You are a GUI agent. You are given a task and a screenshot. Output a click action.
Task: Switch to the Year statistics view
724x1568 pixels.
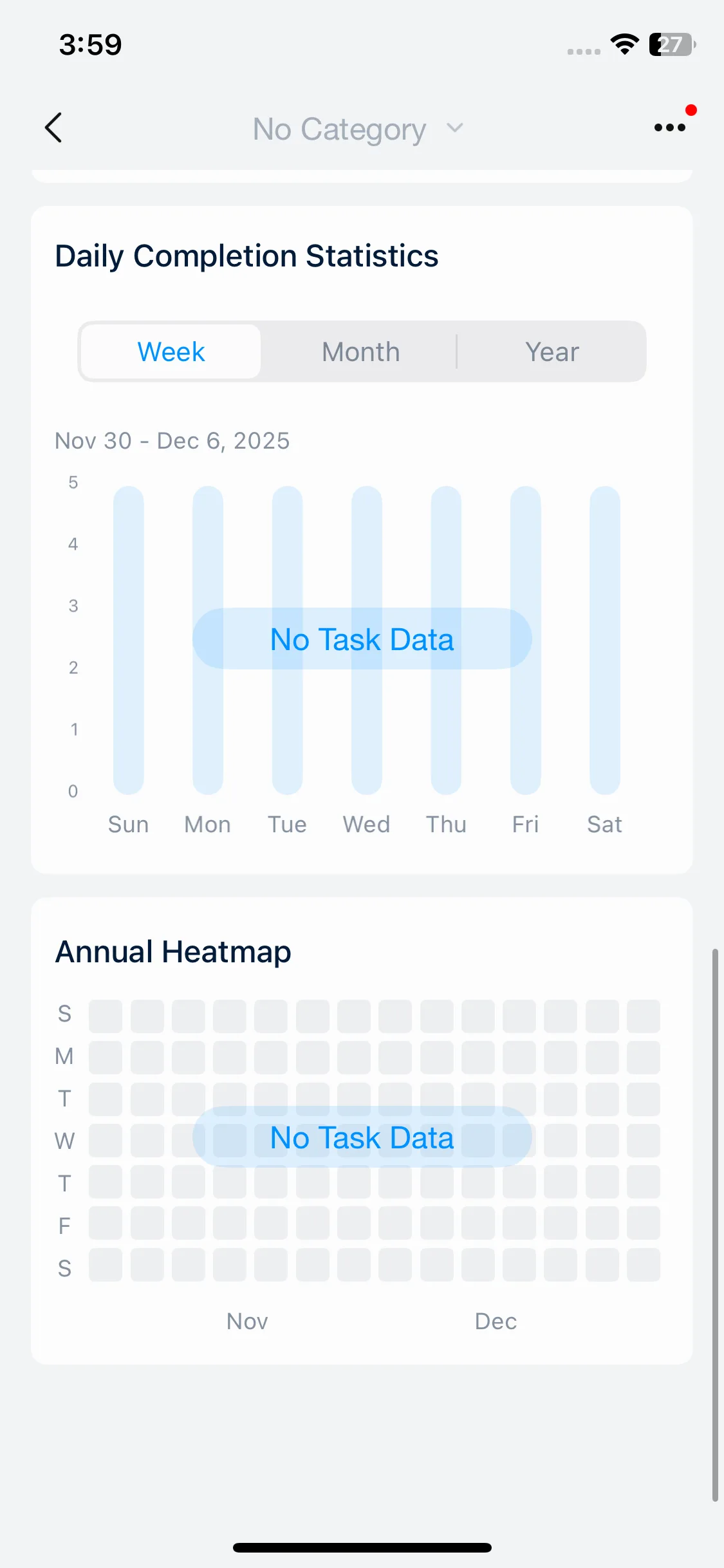click(x=552, y=352)
